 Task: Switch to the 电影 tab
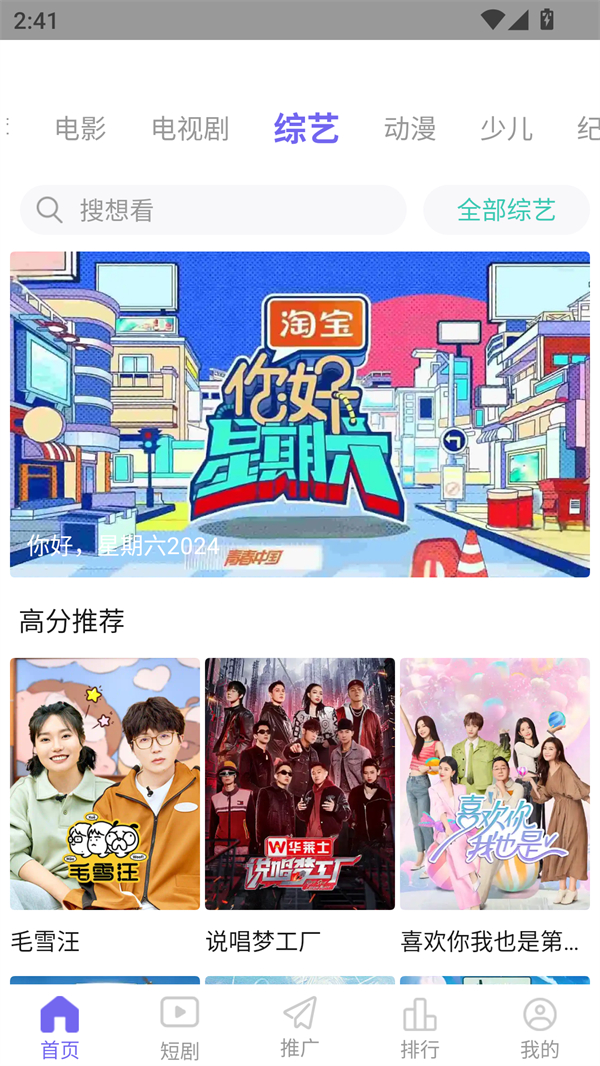(x=80, y=129)
